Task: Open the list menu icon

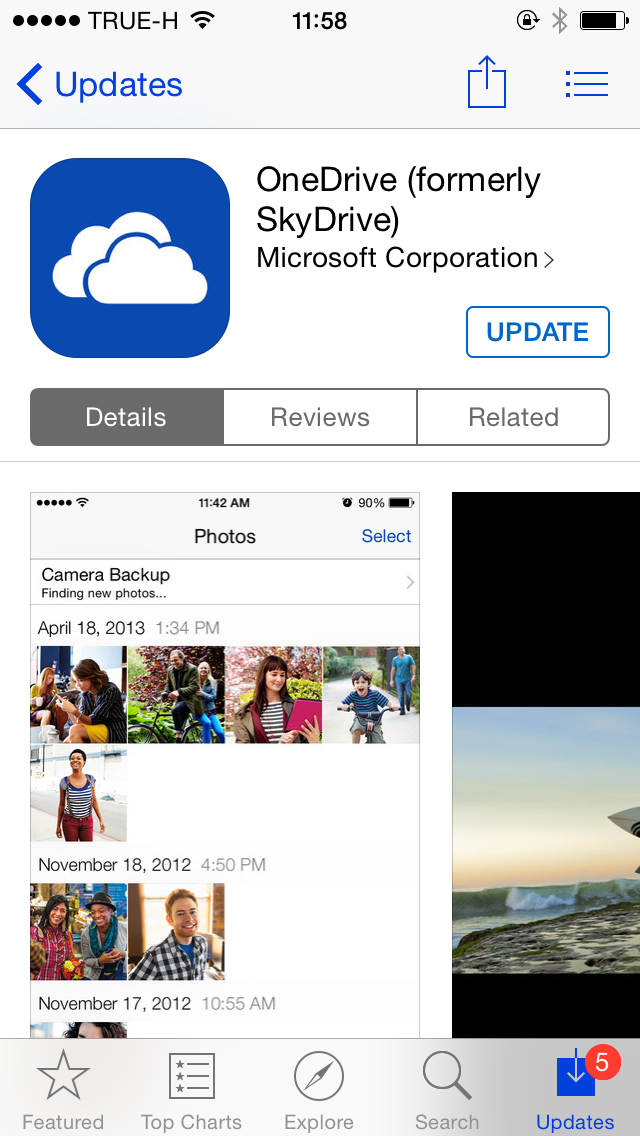Action: coord(586,84)
